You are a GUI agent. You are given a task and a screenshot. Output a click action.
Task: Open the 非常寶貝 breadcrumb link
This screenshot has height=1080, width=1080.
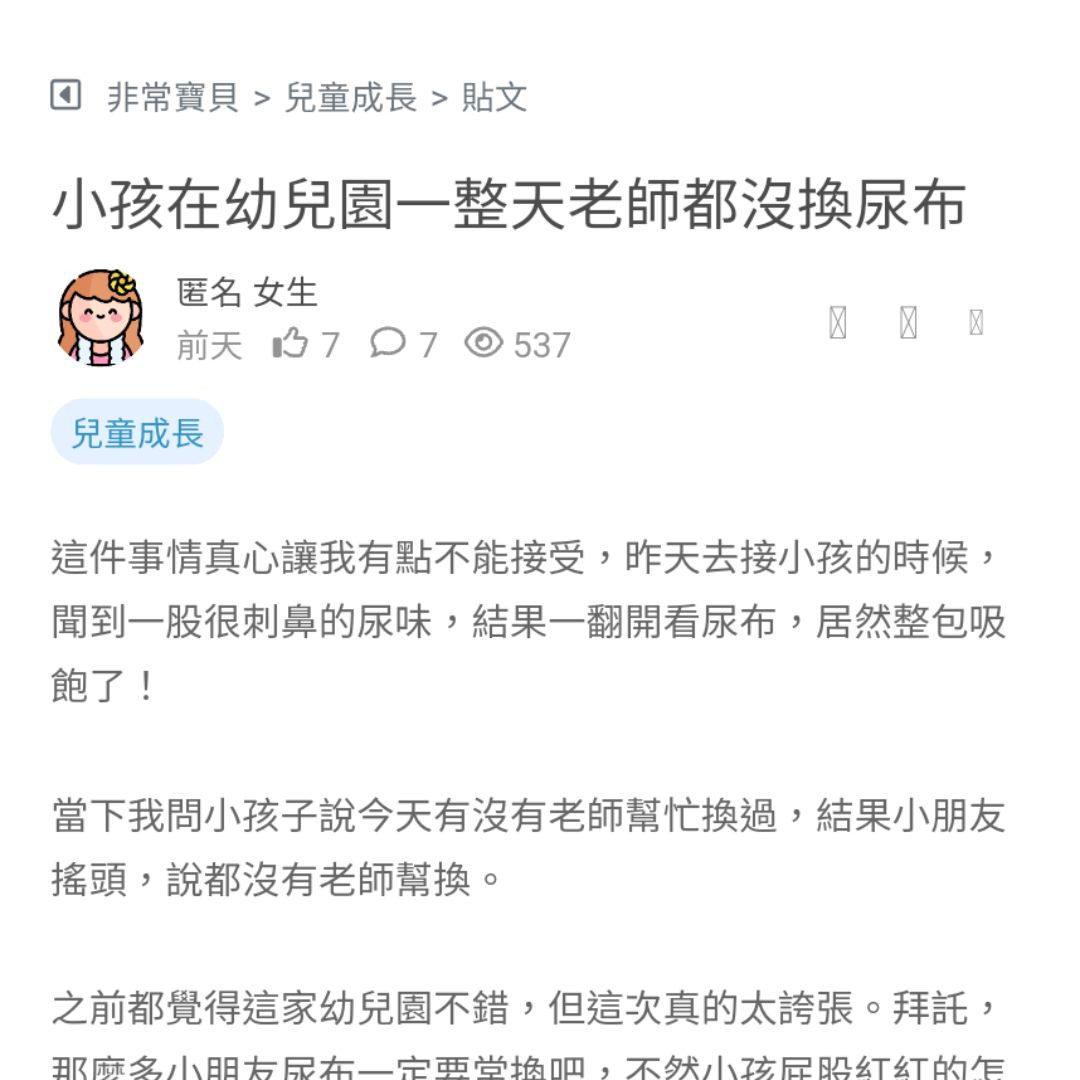click(x=173, y=98)
